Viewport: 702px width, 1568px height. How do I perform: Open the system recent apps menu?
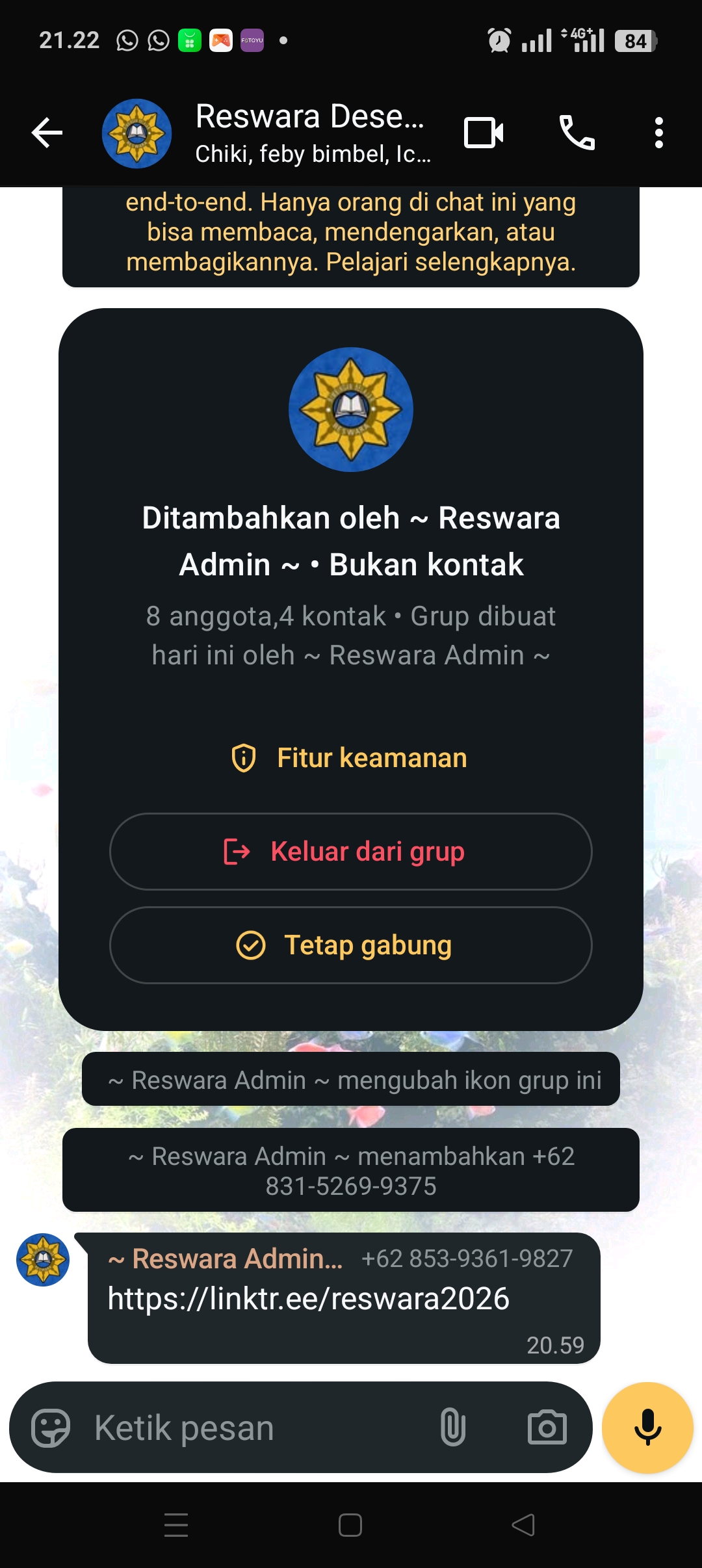tap(176, 1525)
